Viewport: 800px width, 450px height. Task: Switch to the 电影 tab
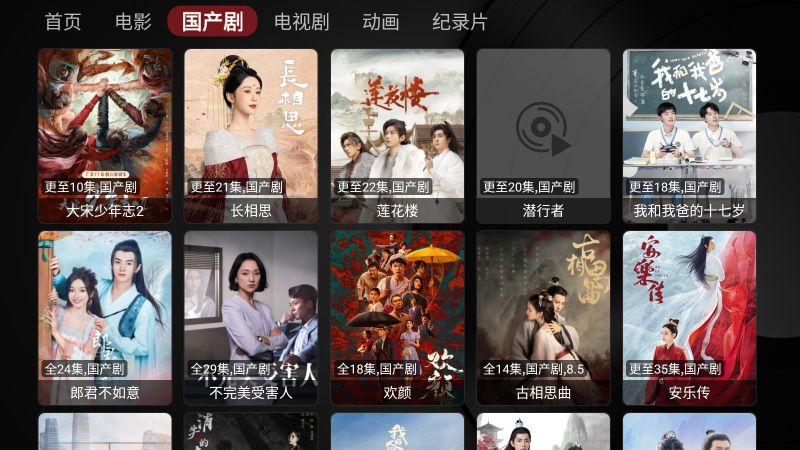[x=133, y=21]
